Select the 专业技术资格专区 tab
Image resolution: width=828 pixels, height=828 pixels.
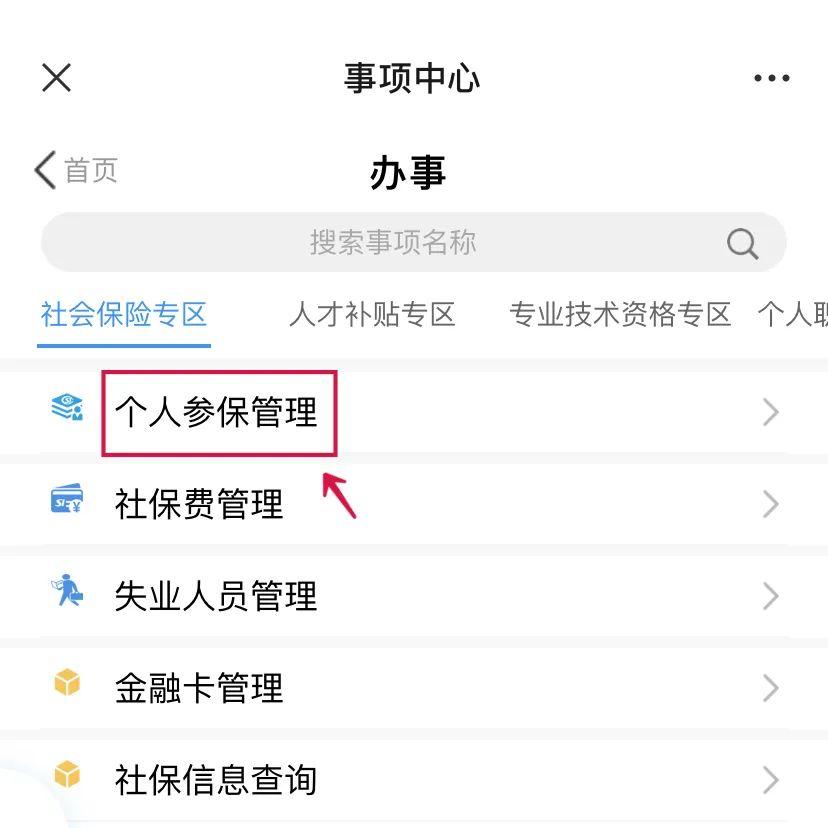620,315
